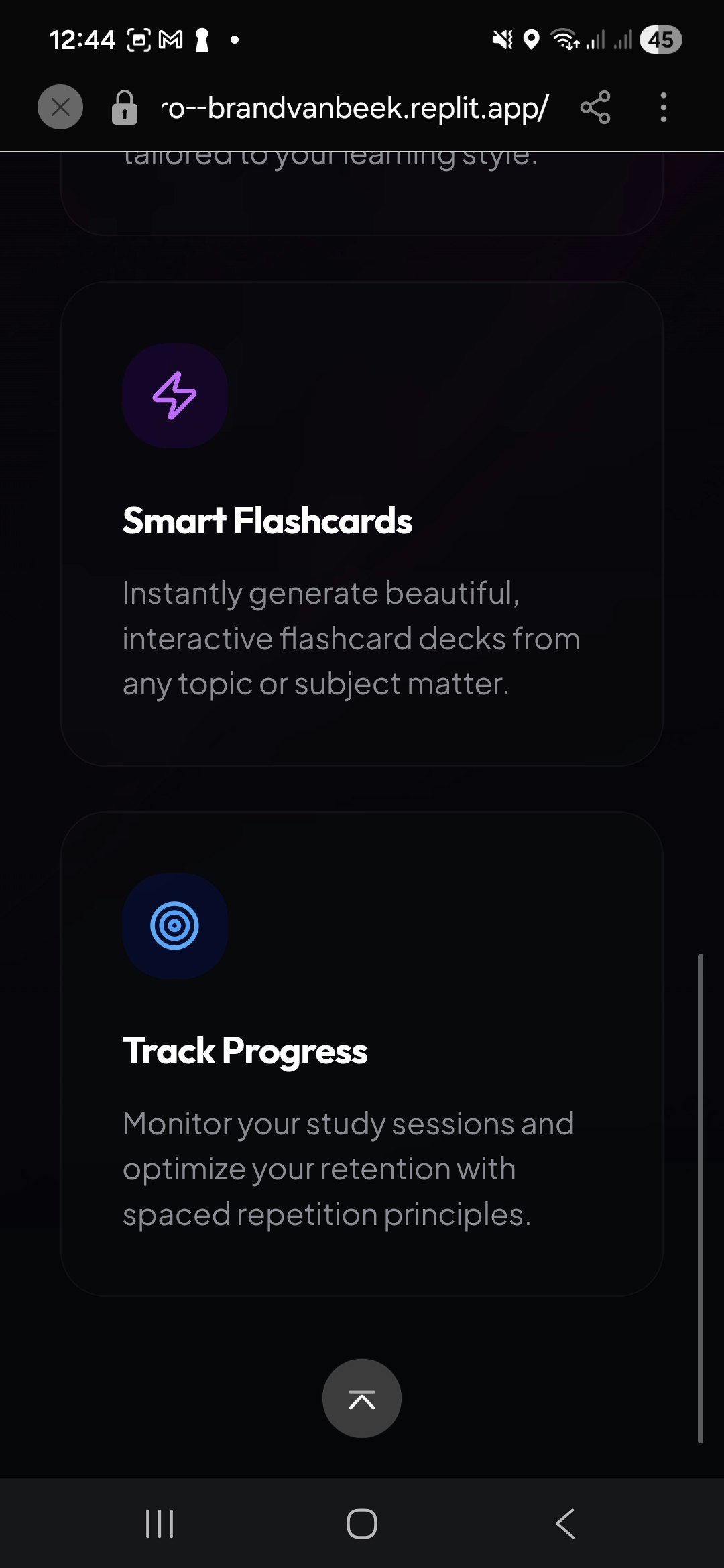Viewport: 724px width, 1568px height.
Task: Open recent apps from navigation bar
Action: coord(160,1524)
